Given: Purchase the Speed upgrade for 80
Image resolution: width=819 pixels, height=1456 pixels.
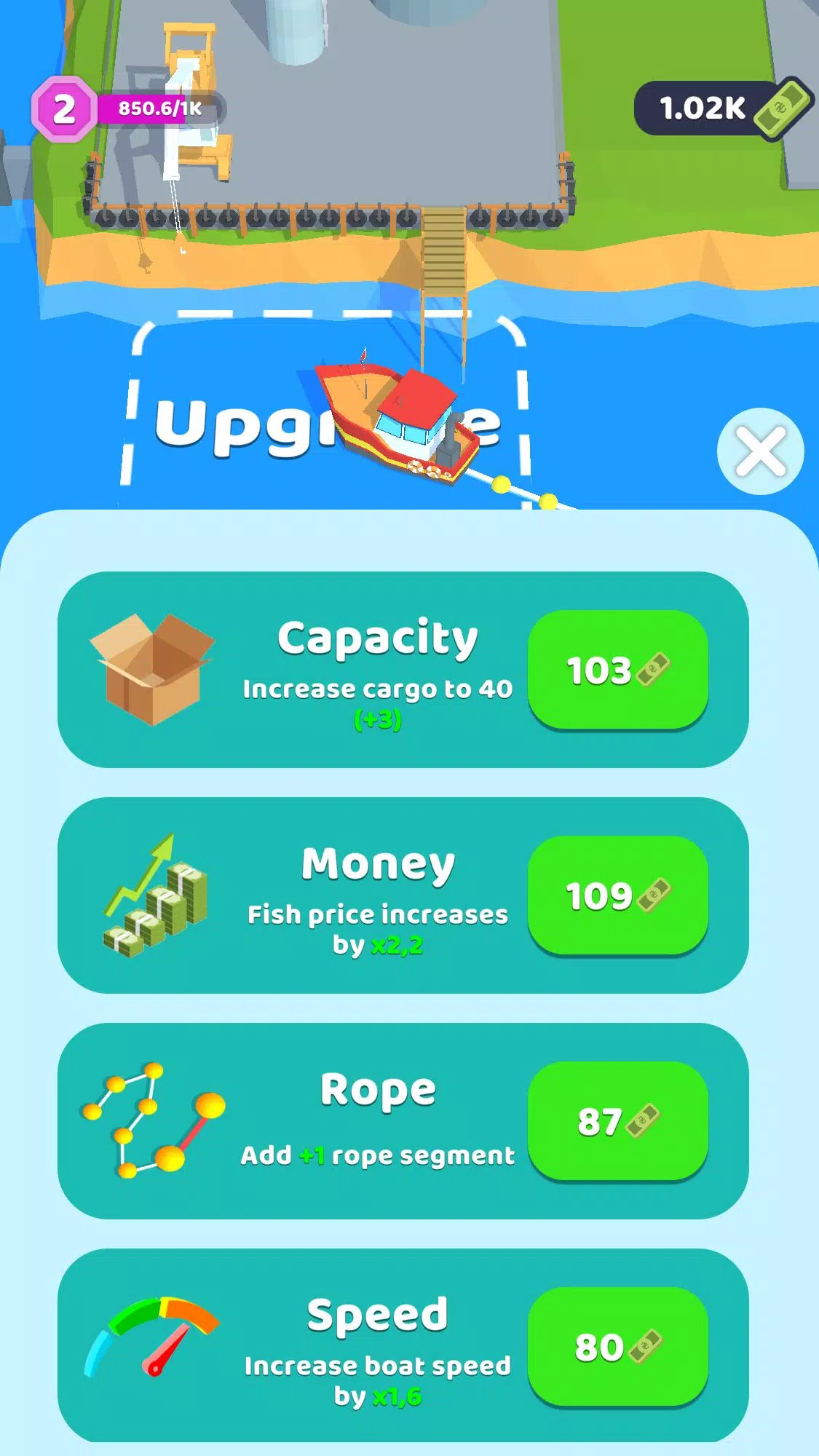Looking at the screenshot, I should click(x=617, y=1347).
